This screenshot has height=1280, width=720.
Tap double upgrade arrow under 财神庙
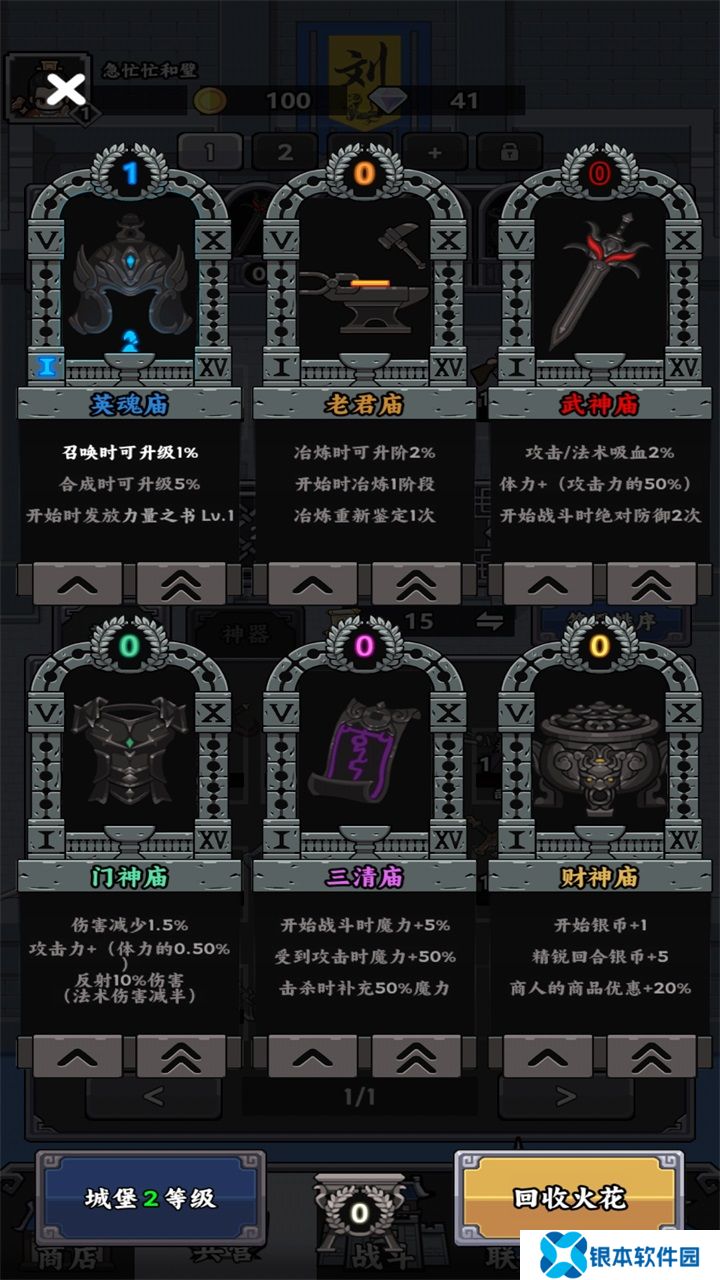click(651, 1057)
